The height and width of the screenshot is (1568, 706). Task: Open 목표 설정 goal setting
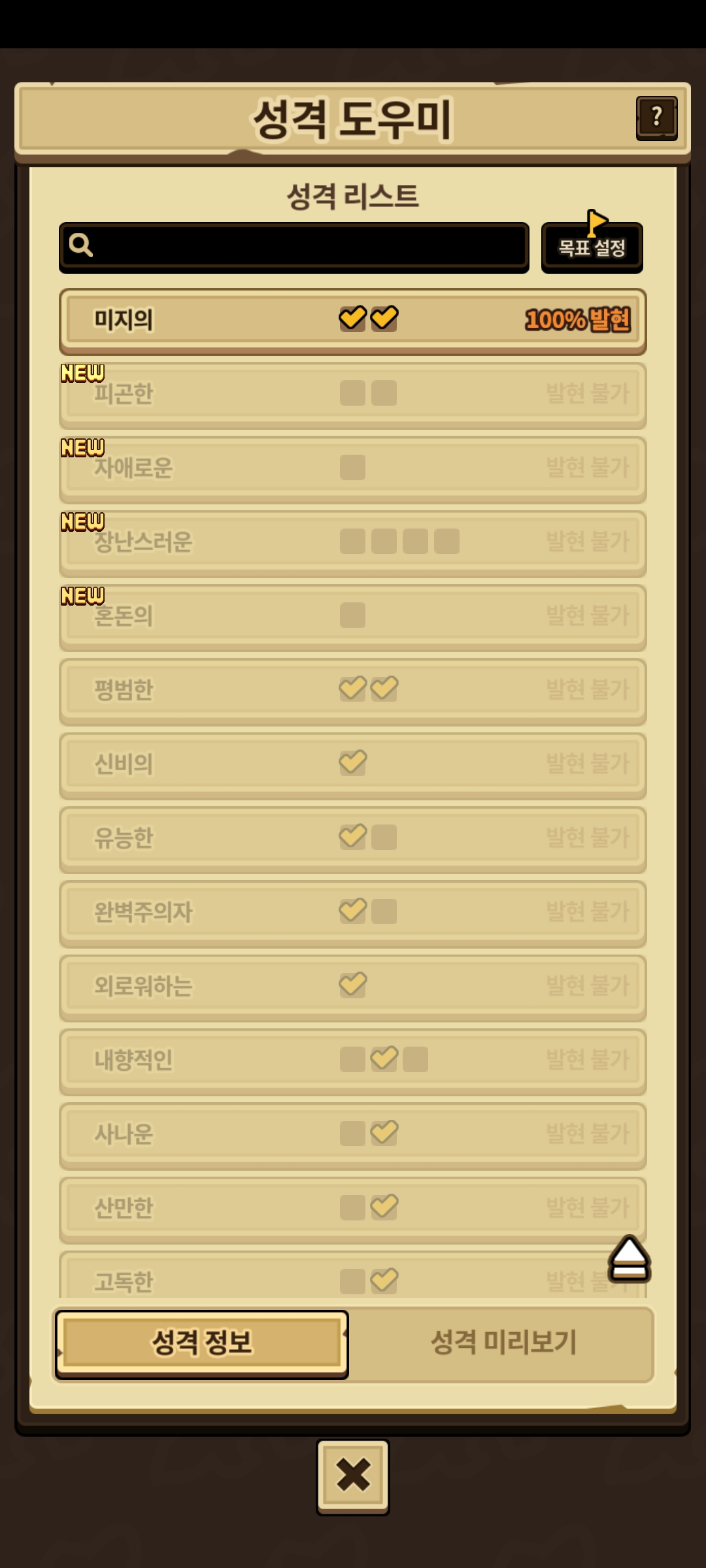(592, 247)
